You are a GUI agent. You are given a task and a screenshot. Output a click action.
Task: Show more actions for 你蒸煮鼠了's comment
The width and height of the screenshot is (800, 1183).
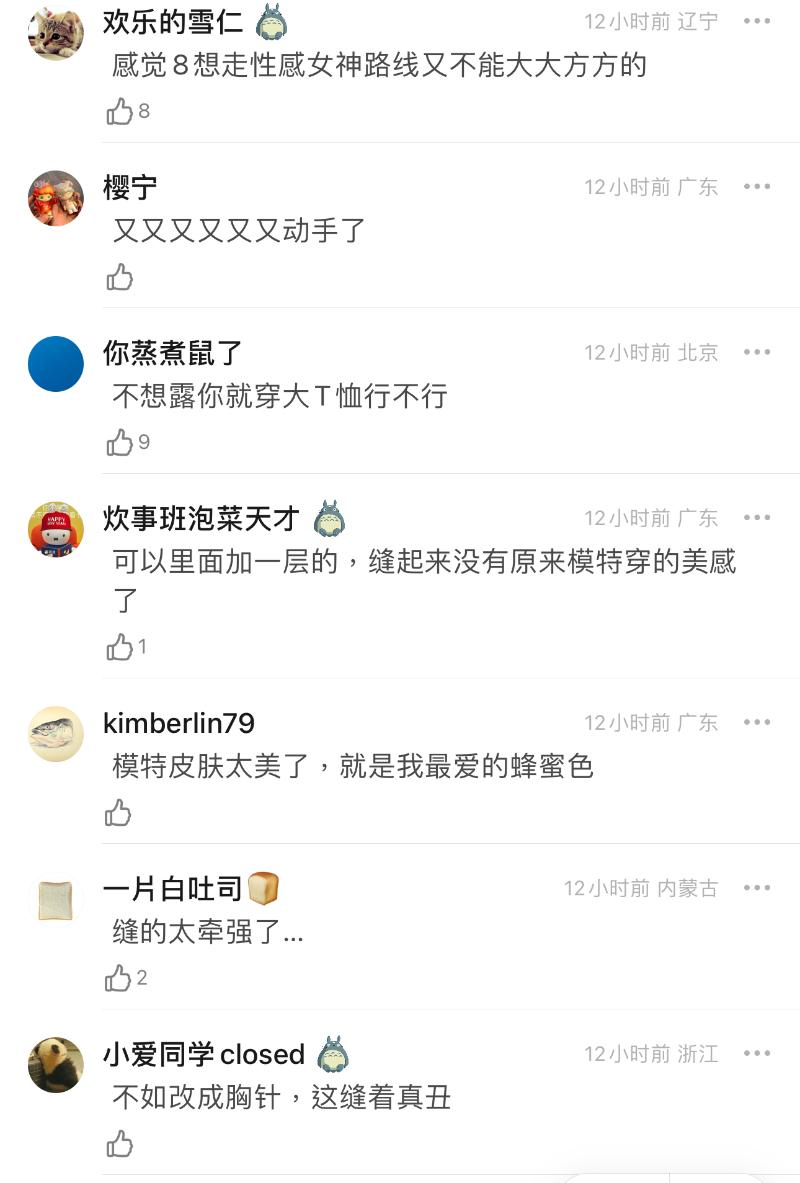point(757,352)
